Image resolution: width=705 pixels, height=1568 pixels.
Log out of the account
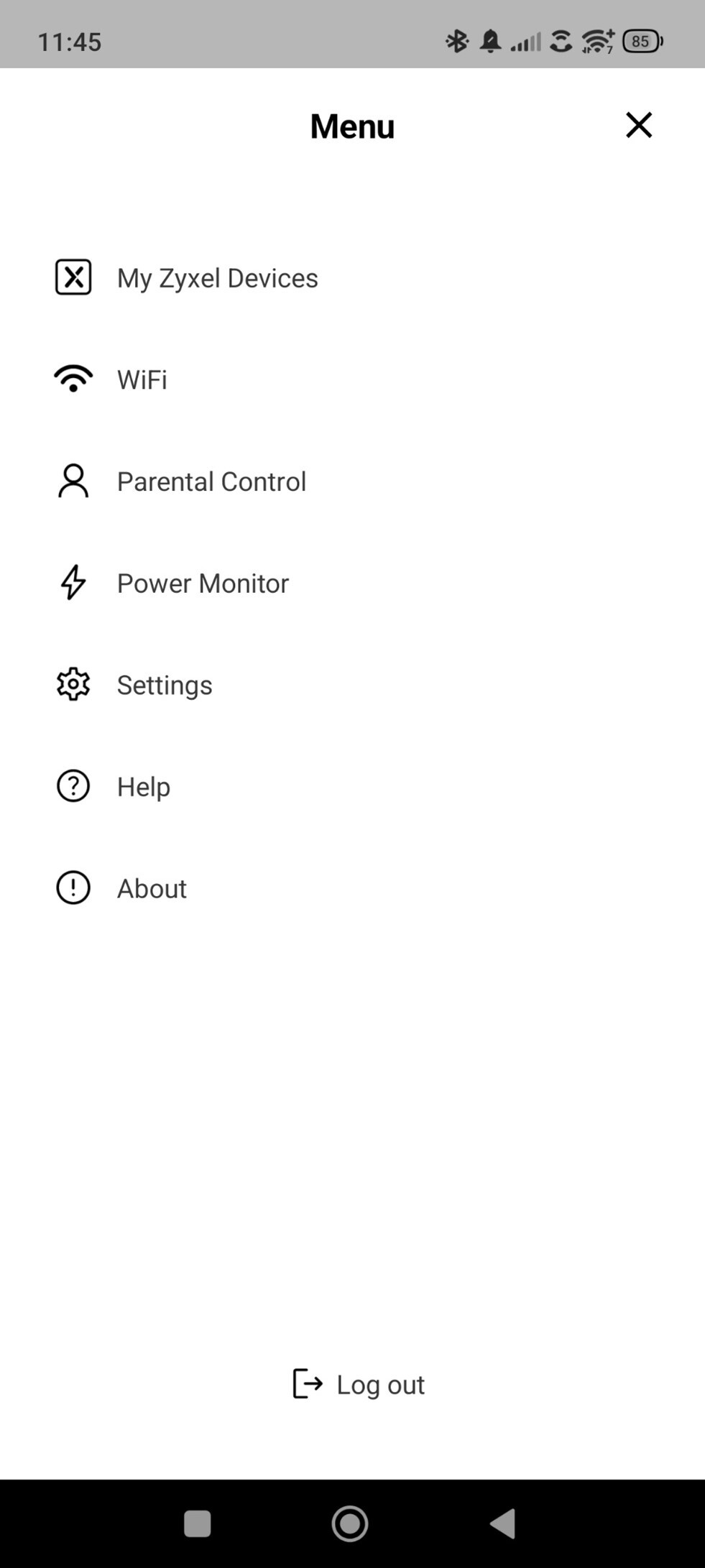(x=359, y=1384)
